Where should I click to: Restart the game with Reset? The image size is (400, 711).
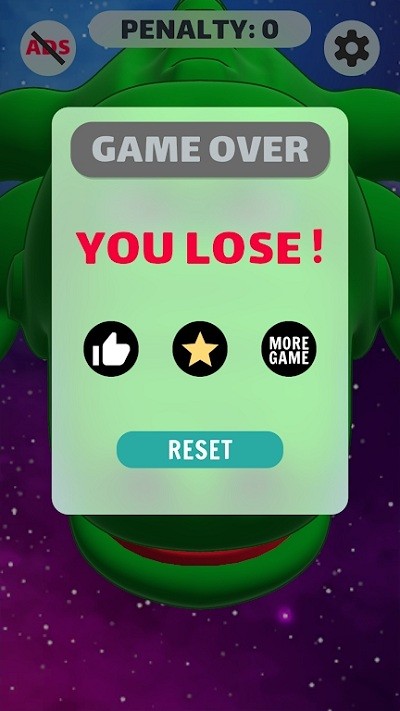[x=200, y=449]
